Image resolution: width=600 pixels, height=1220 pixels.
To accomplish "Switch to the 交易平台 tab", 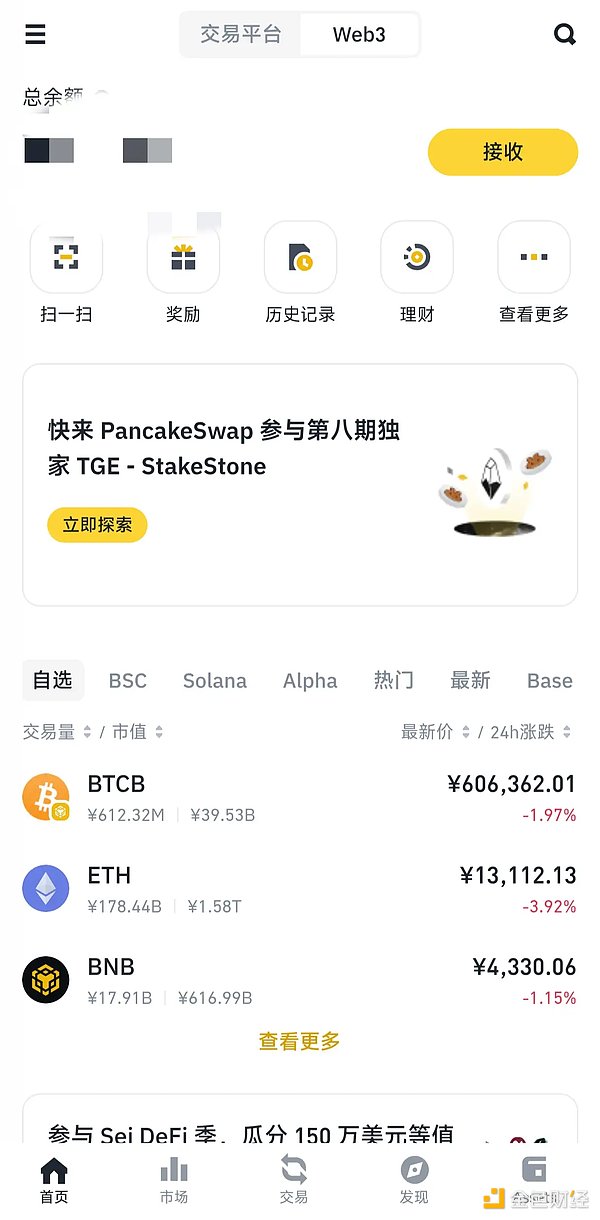I will point(241,35).
